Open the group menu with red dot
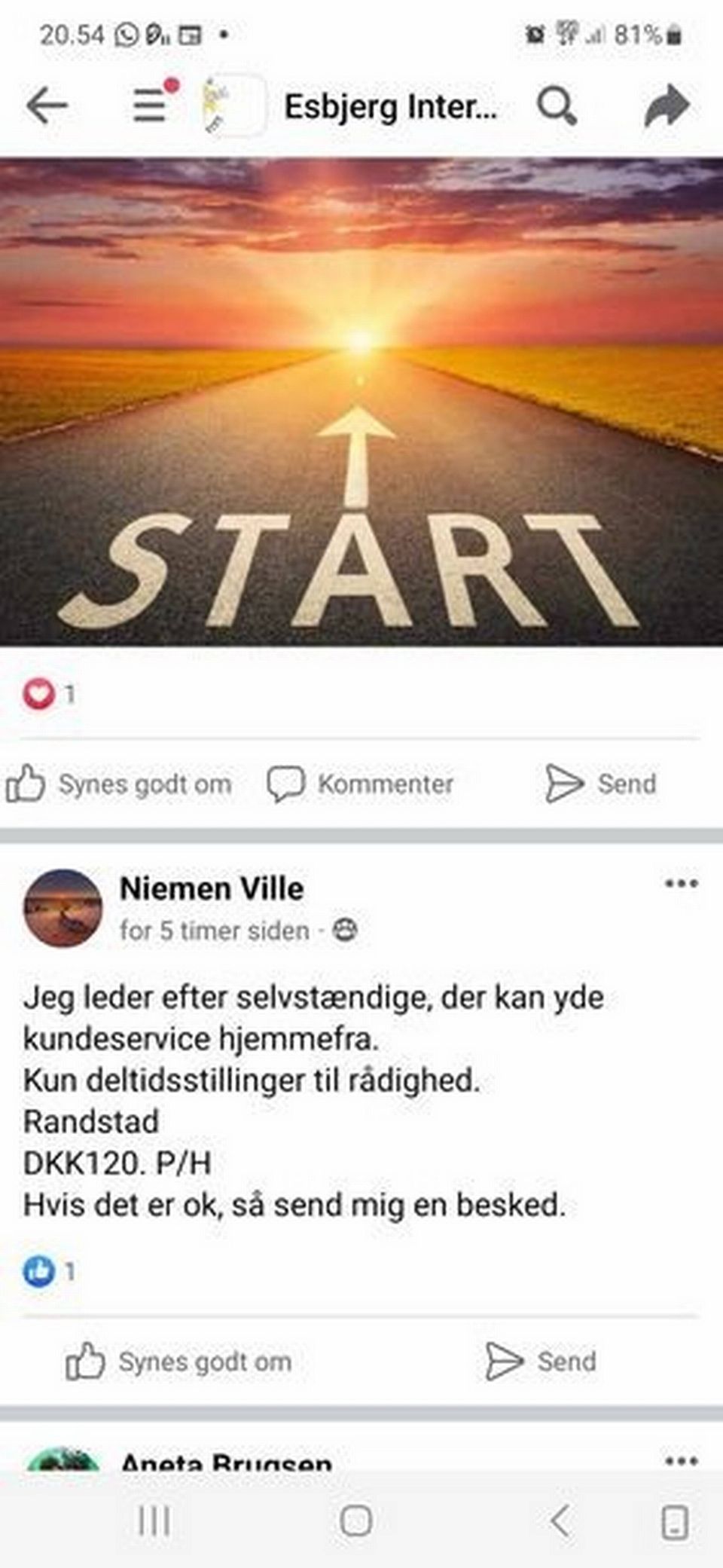 pos(152,104)
